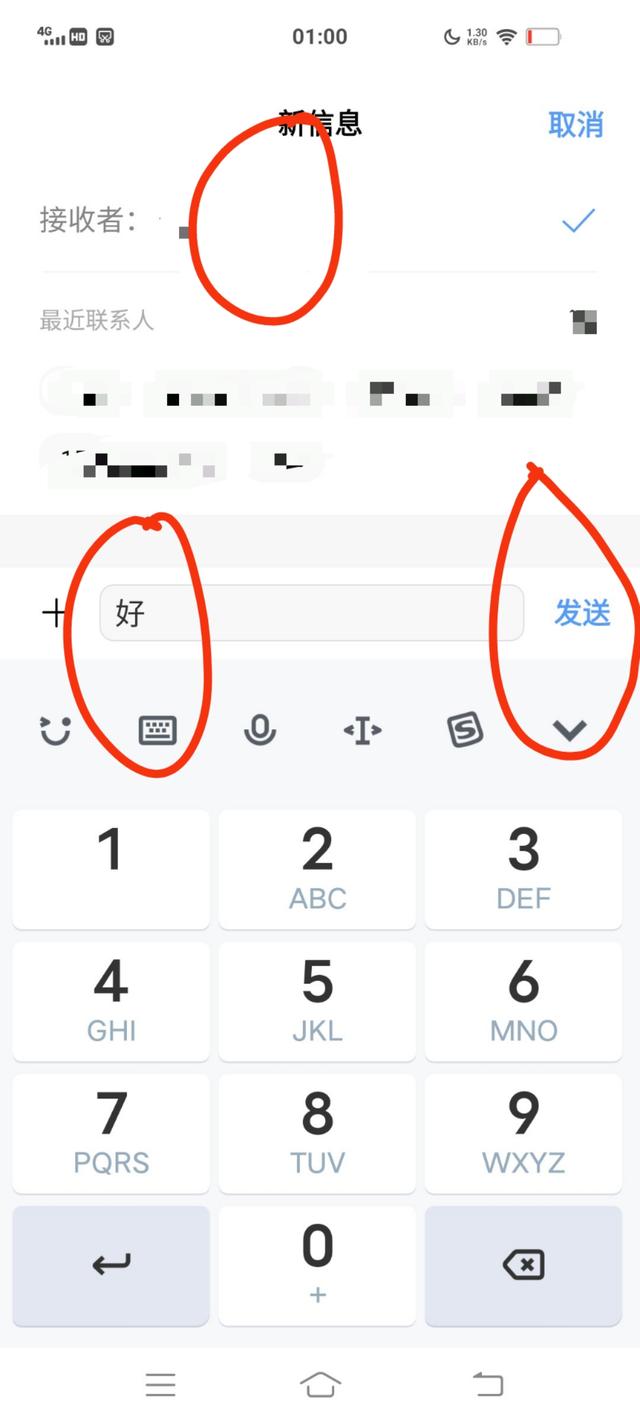Viewport: 640px width, 1422px height.
Task: Tap the keyboard return key
Action: pyautogui.click(x=111, y=1265)
